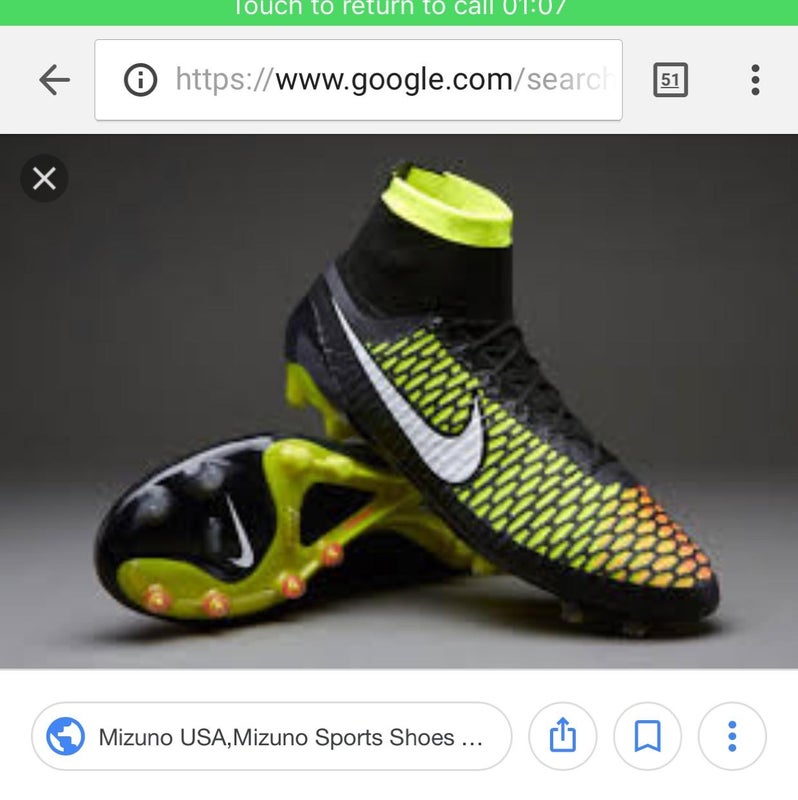Image resolution: width=798 pixels, height=800 pixels.
Task: Open more image options menu
Action: pyautogui.click(x=732, y=738)
